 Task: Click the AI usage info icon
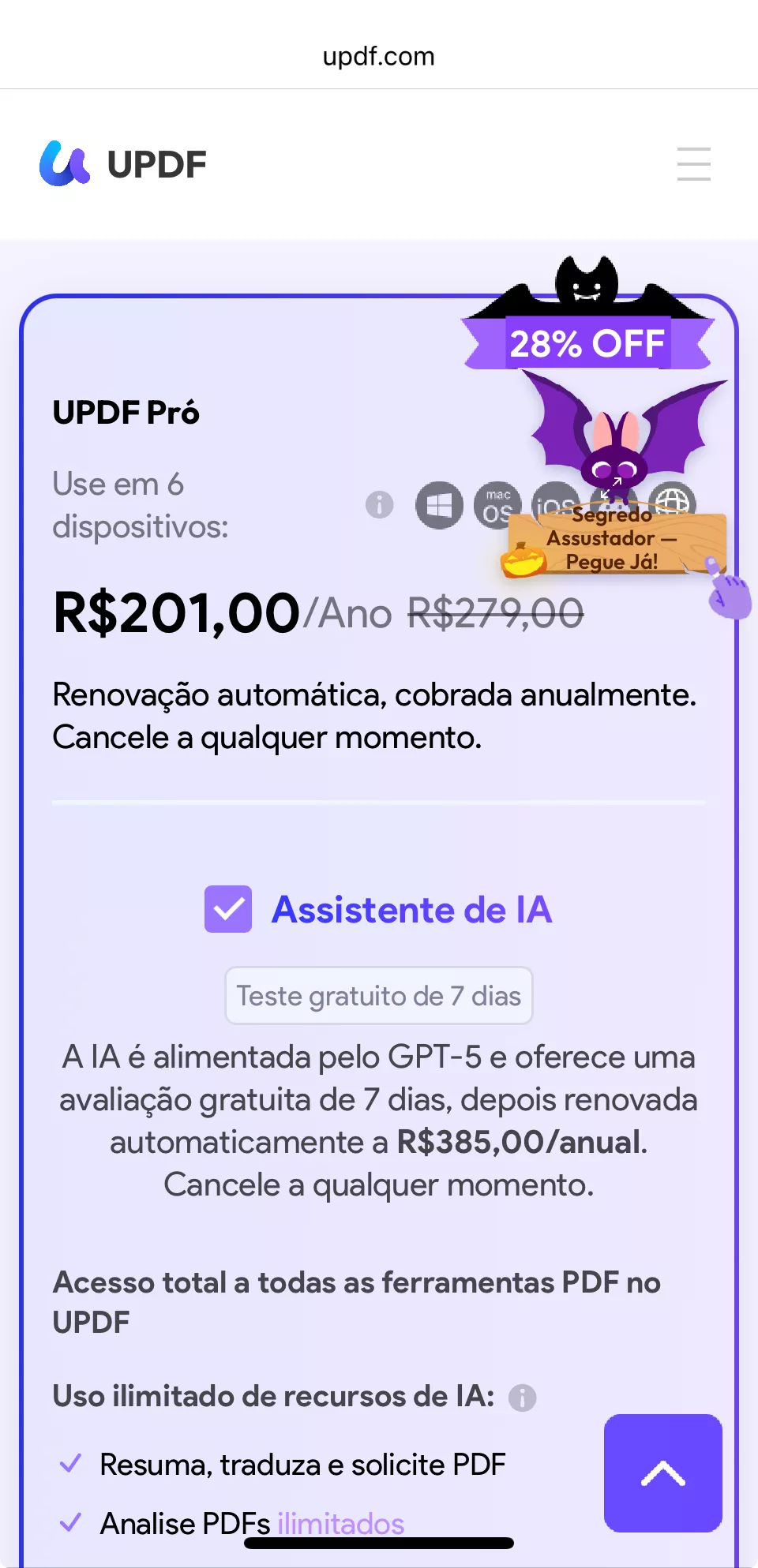pyautogui.click(x=520, y=1397)
